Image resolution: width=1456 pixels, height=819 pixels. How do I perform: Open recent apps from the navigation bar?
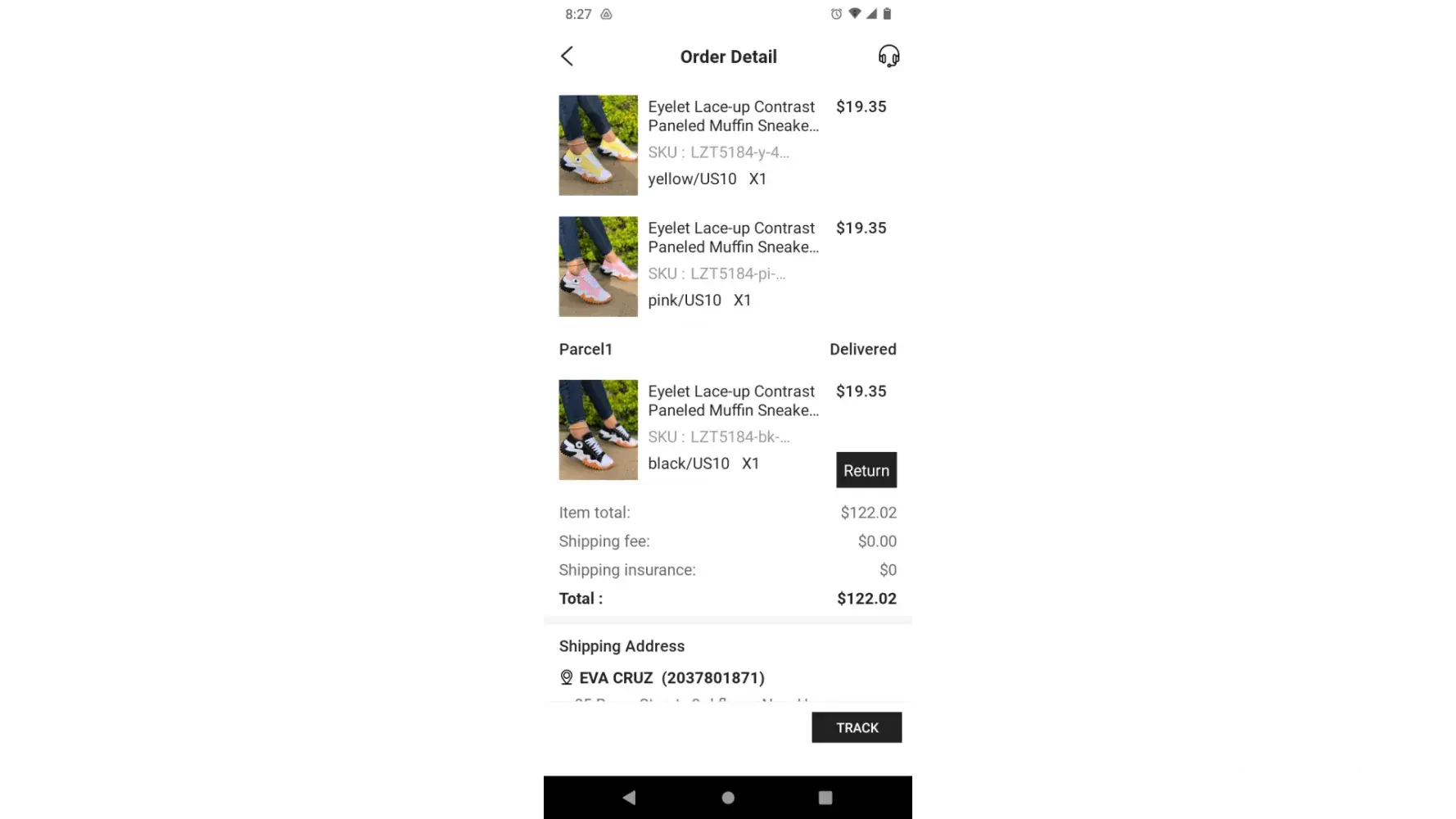(825, 798)
